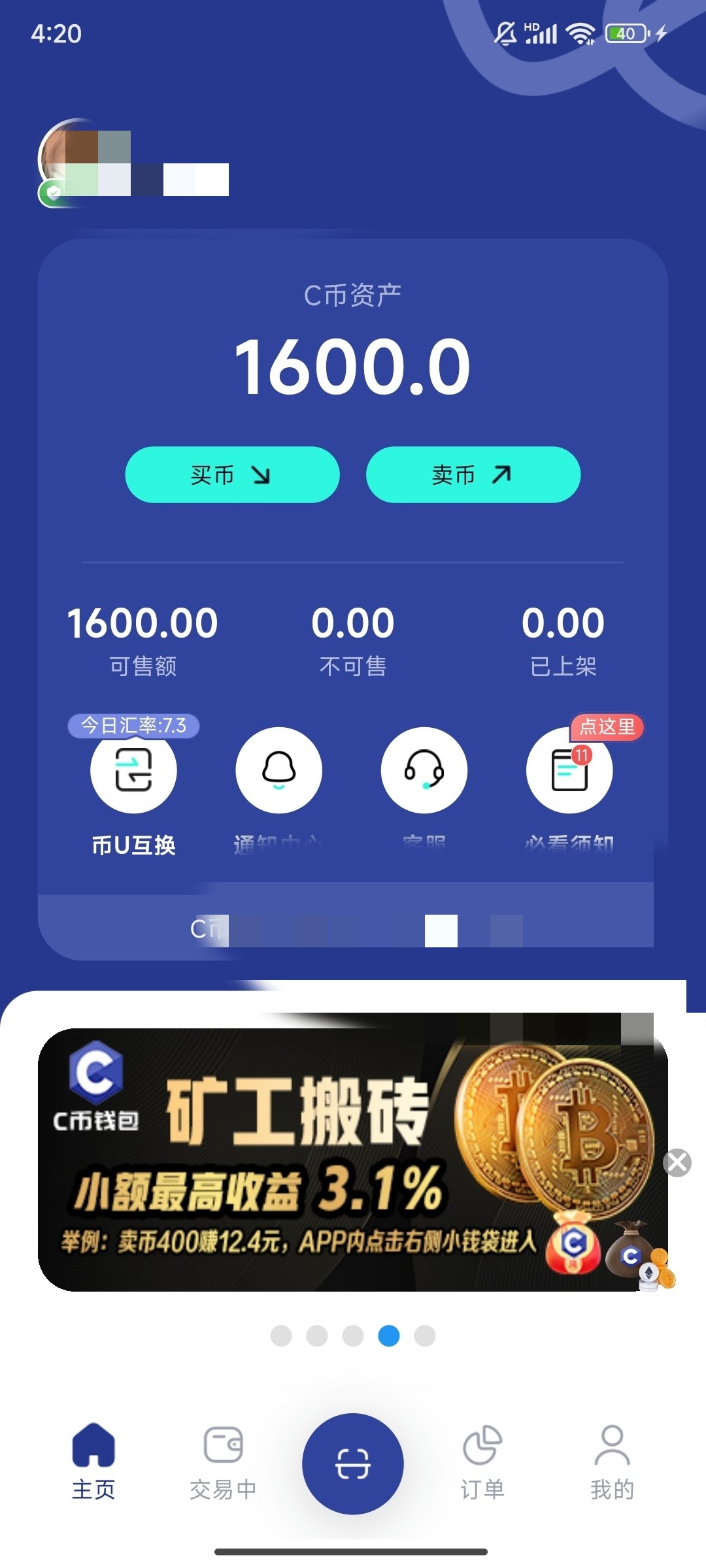Select the 主页 home tab

tap(93, 1462)
